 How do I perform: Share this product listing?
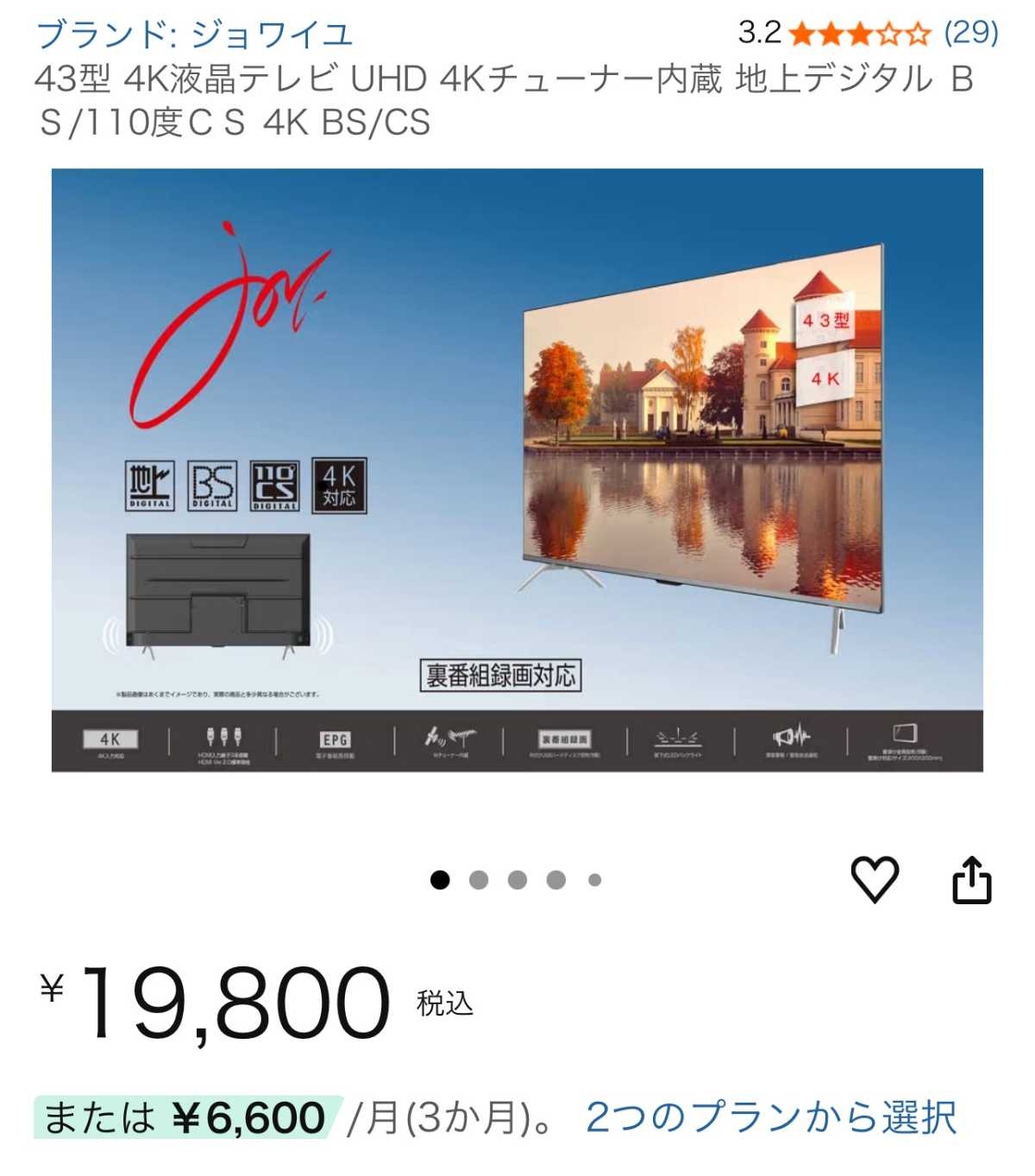(971, 879)
